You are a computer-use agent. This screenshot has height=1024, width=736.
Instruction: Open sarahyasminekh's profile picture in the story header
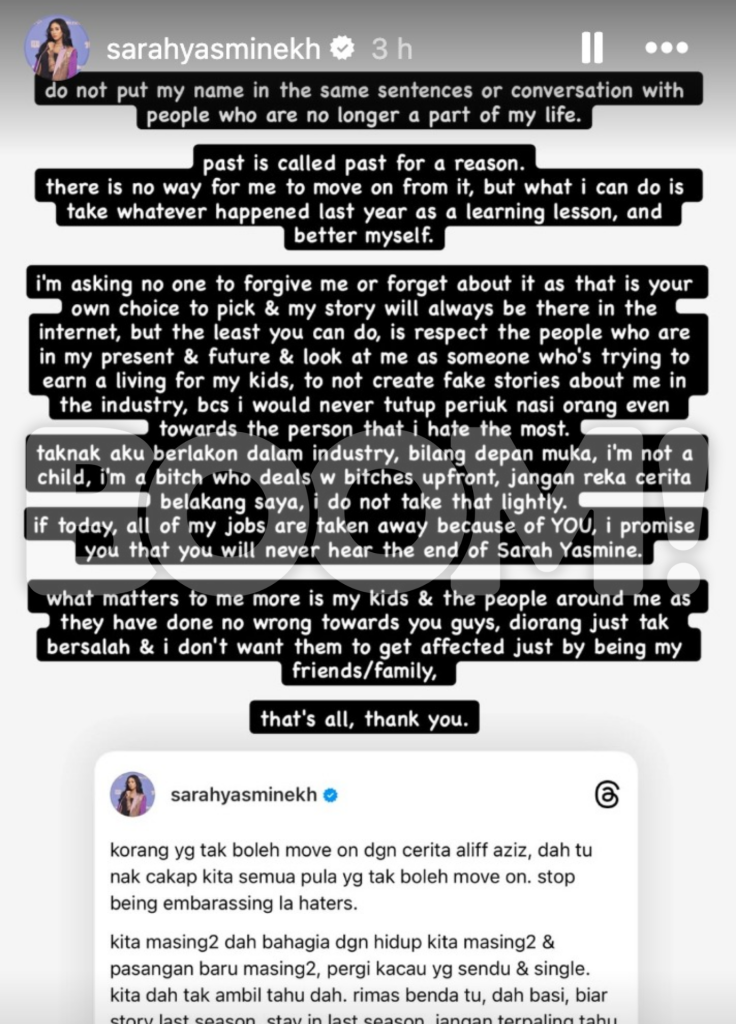pyautogui.click(x=57, y=47)
